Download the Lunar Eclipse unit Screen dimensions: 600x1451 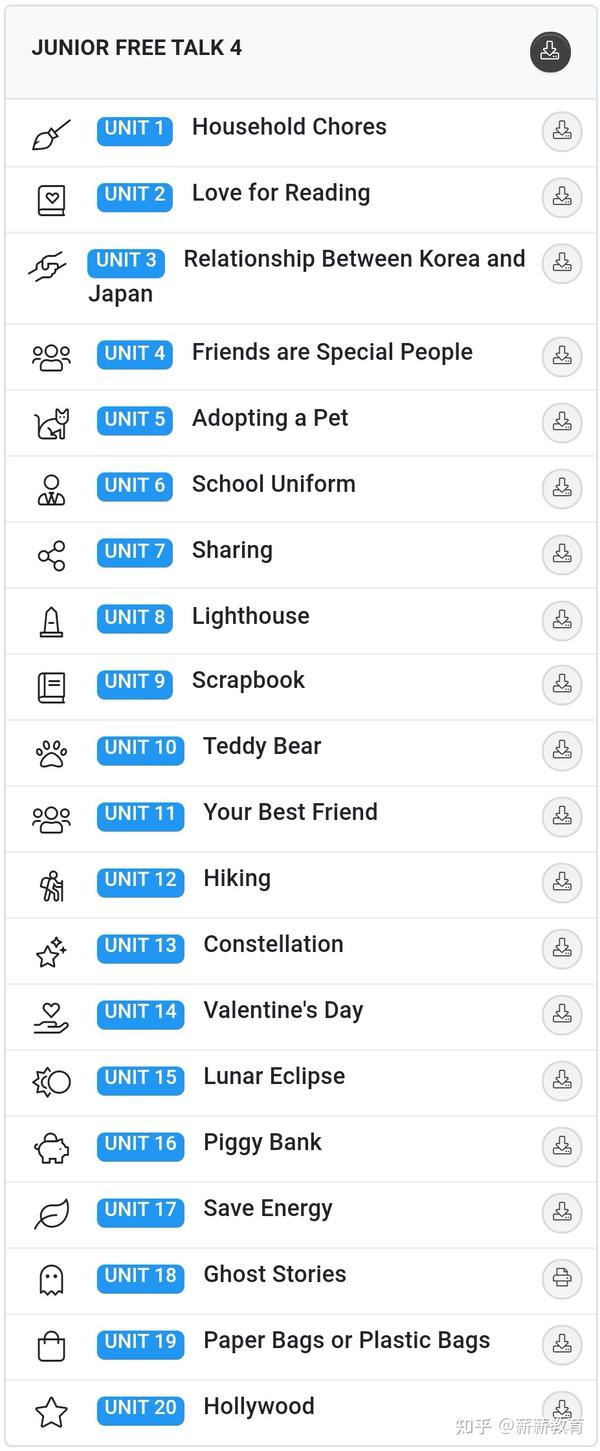[562, 1081]
